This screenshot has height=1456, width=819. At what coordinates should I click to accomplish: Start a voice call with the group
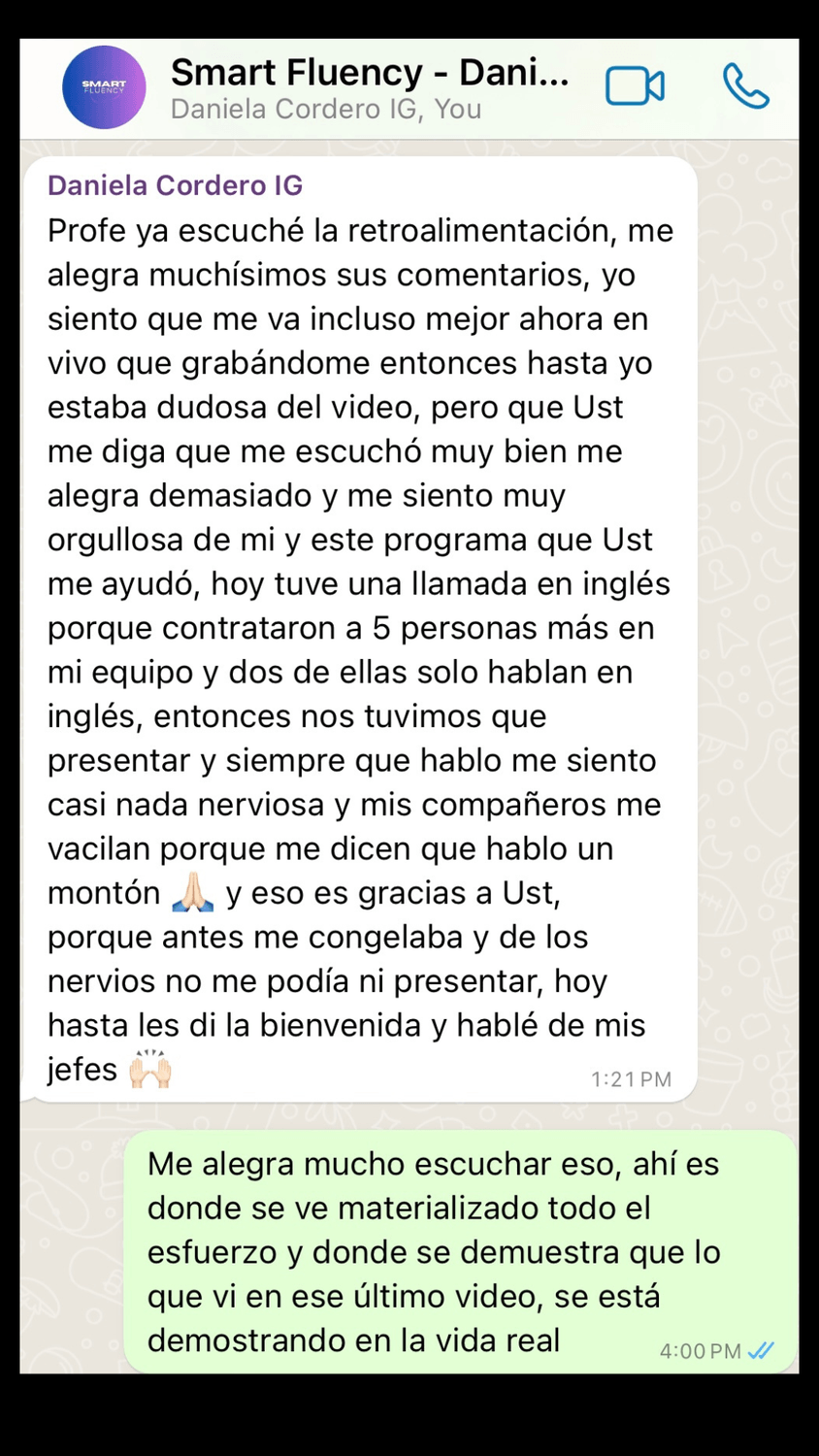pyautogui.click(x=745, y=87)
